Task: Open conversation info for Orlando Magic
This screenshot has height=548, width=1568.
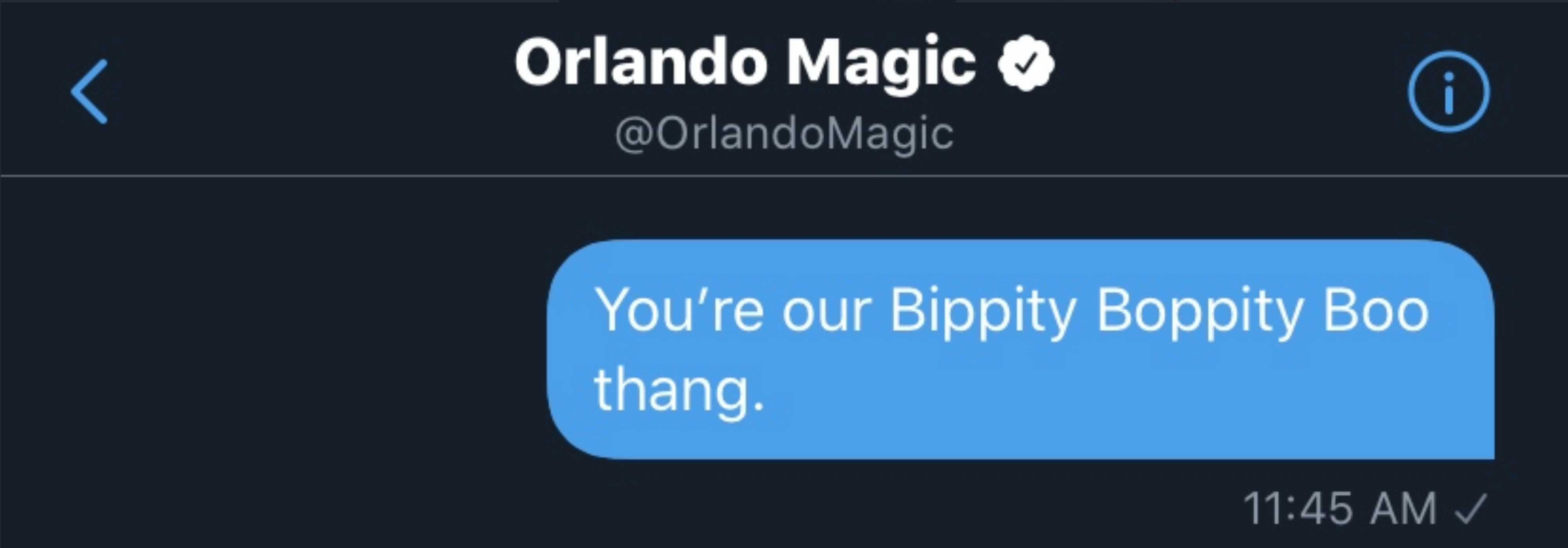Action: click(1449, 91)
